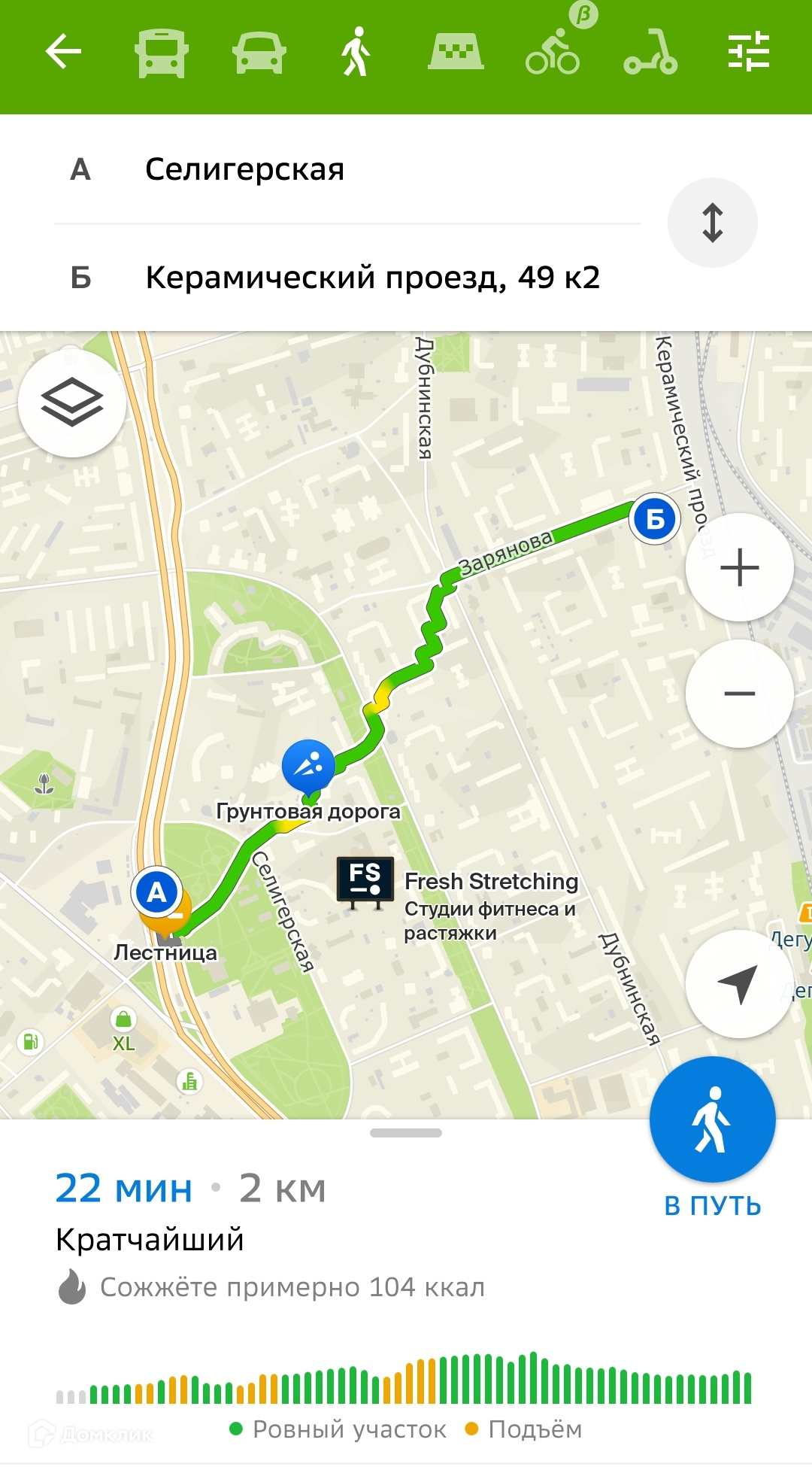
Task: Open route settings sliders icon
Action: [x=749, y=52]
